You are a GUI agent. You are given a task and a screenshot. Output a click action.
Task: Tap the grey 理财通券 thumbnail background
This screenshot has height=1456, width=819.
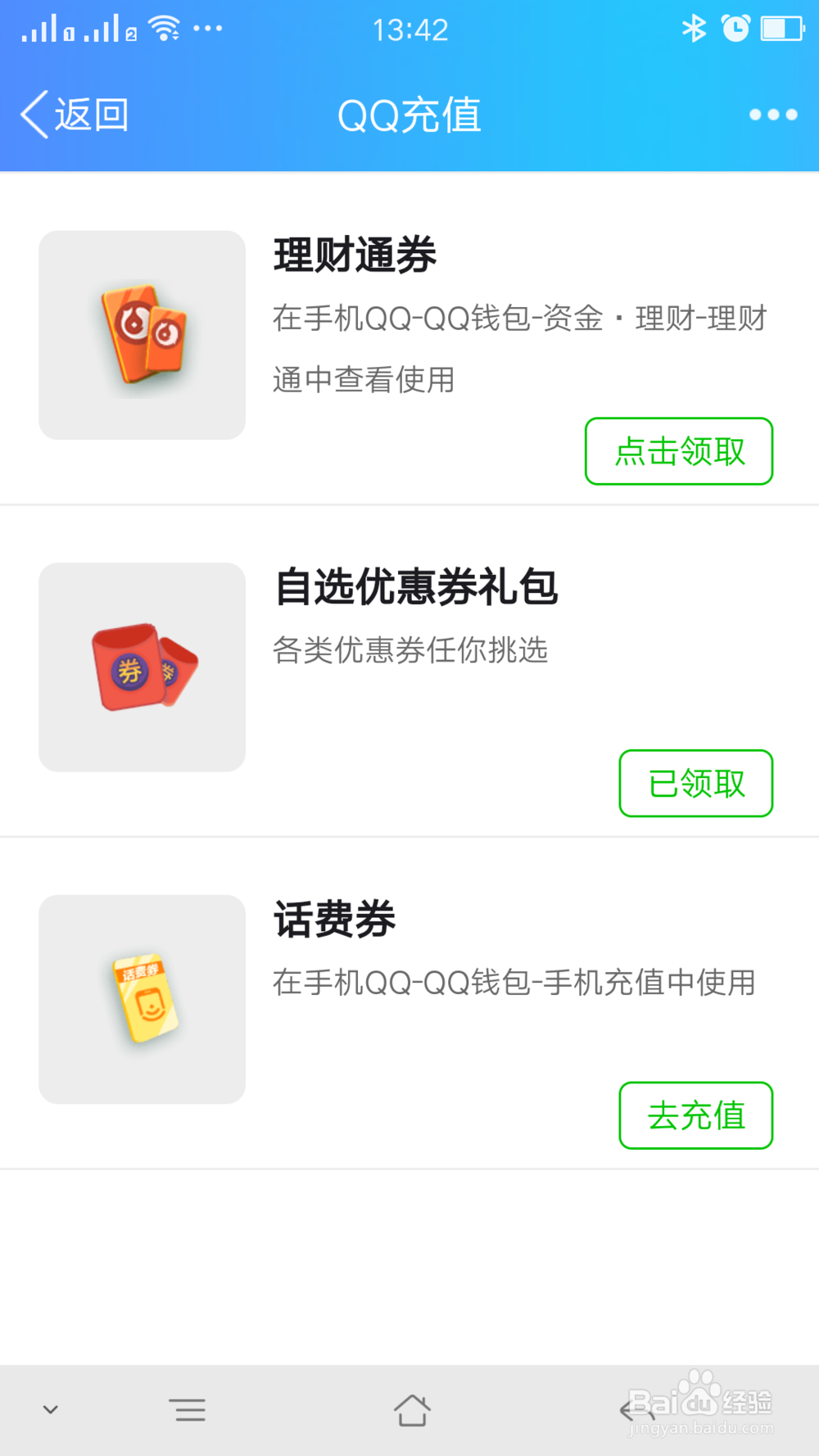(142, 334)
